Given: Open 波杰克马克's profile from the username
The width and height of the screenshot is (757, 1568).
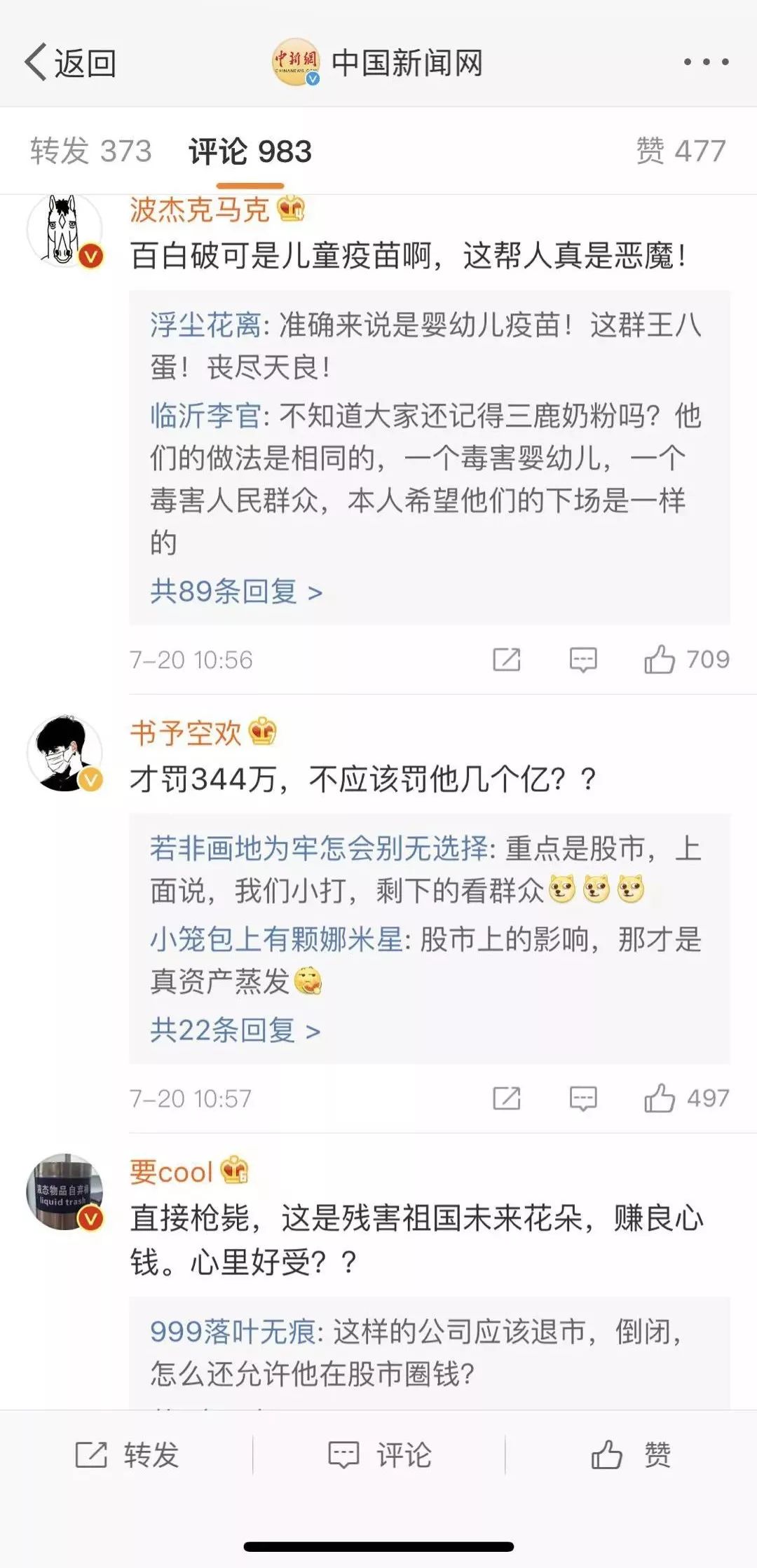Looking at the screenshot, I should pos(200,210).
